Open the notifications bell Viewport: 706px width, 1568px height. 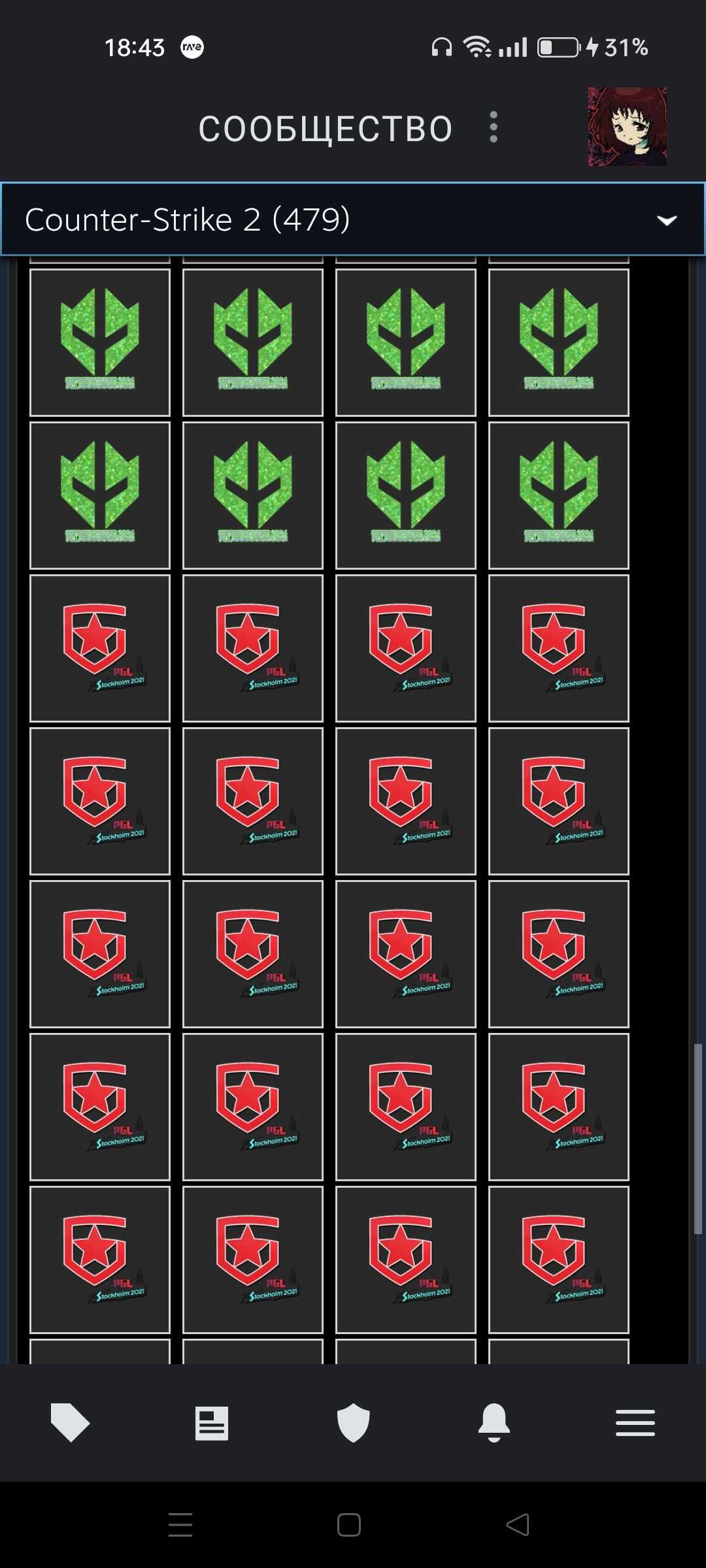[494, 1422]
